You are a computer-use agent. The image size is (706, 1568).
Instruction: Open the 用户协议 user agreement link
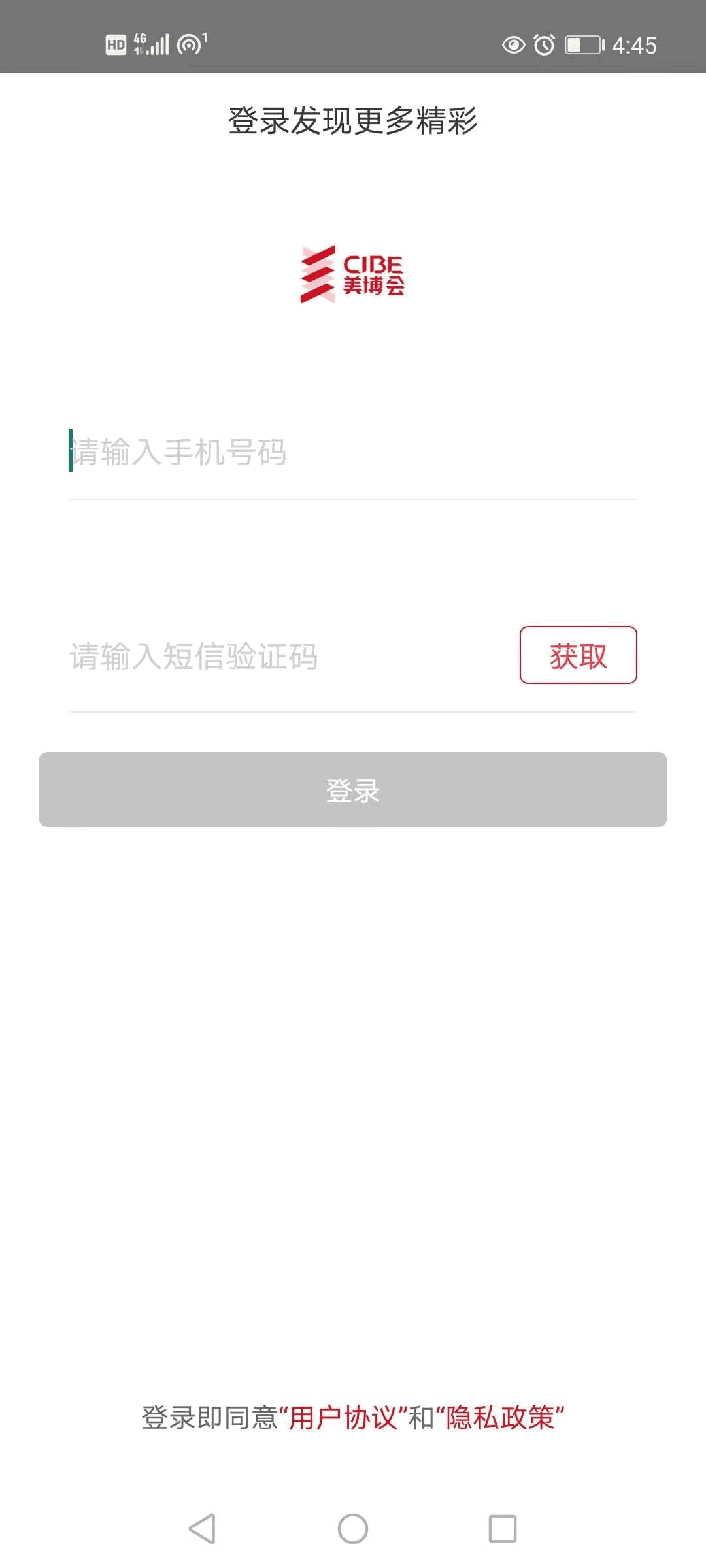344,1418
